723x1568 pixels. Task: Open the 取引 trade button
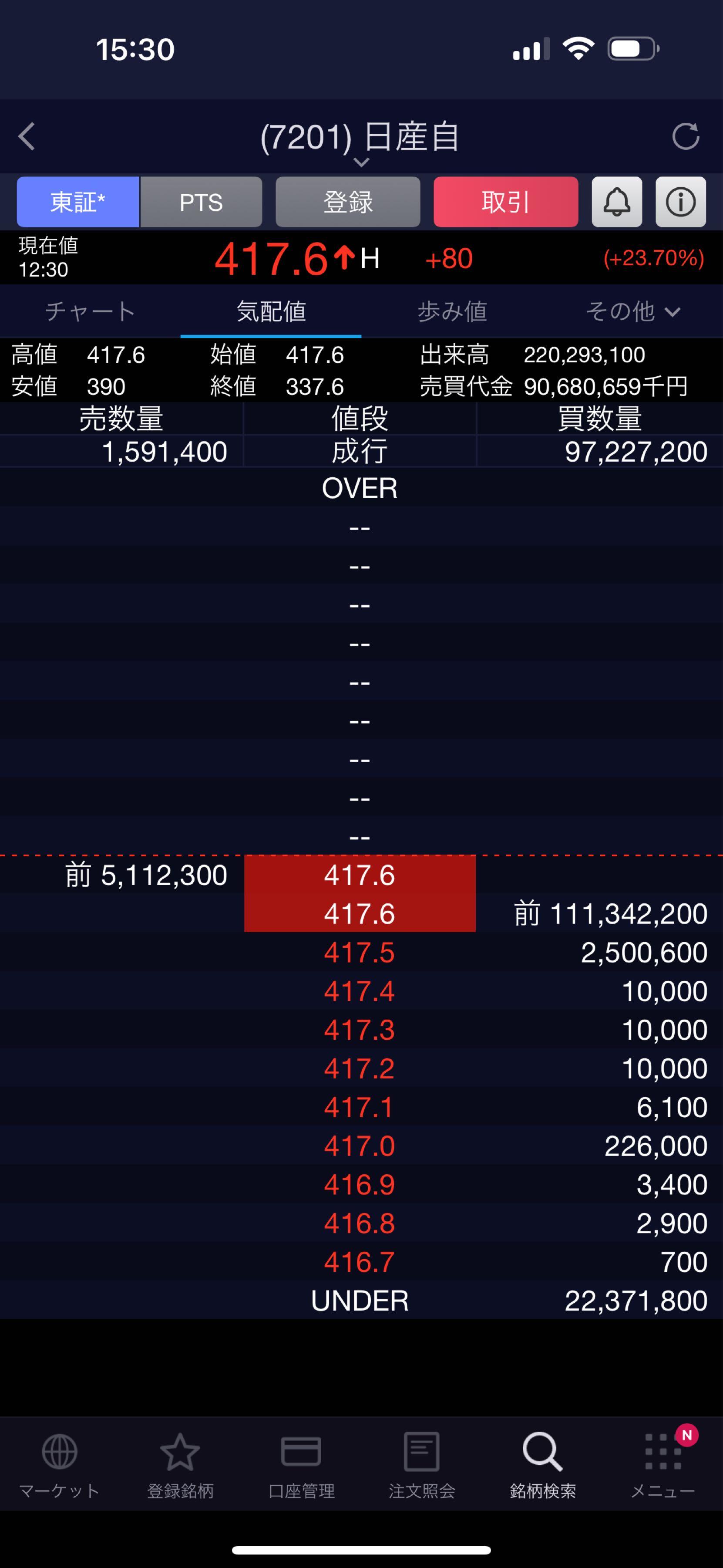point(505,202)
